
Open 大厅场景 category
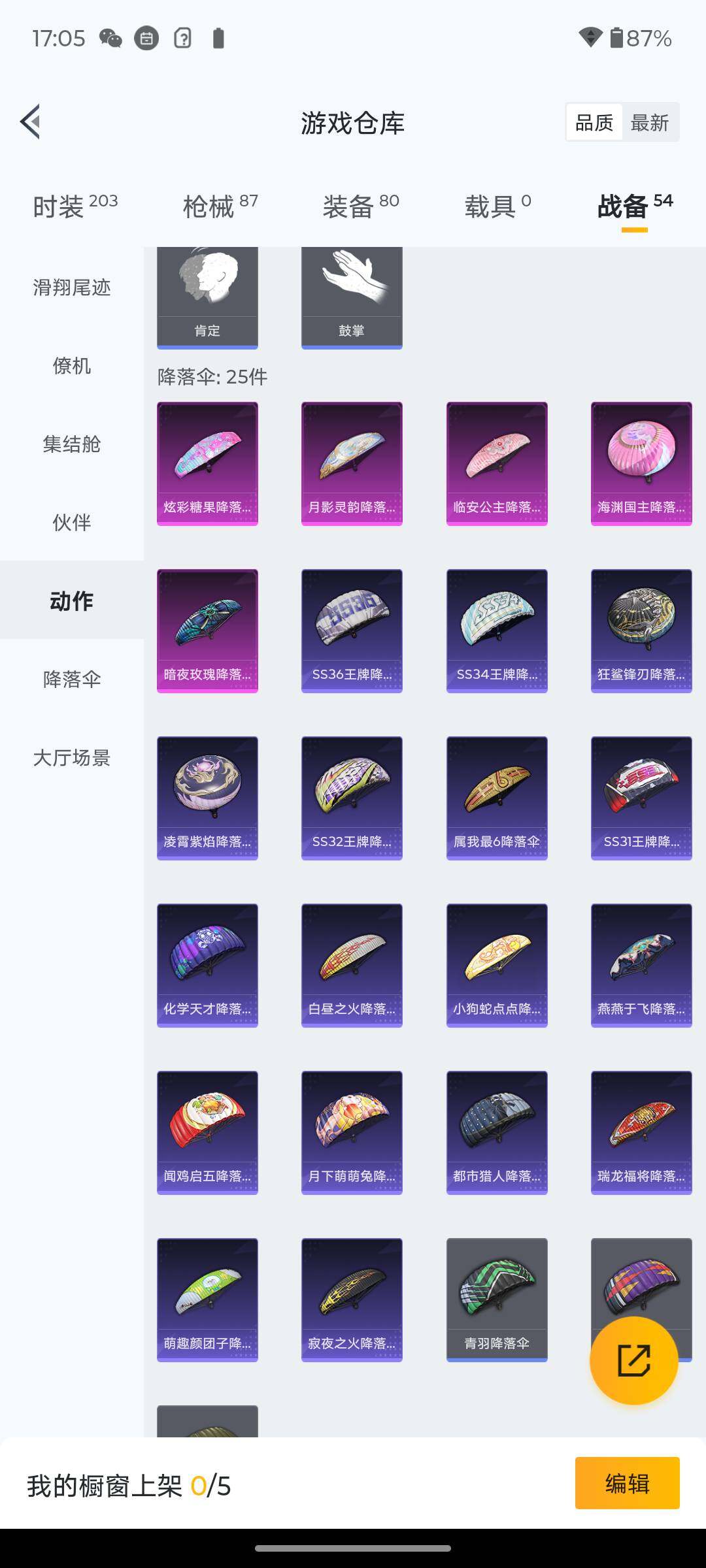(x=72, y=758)
